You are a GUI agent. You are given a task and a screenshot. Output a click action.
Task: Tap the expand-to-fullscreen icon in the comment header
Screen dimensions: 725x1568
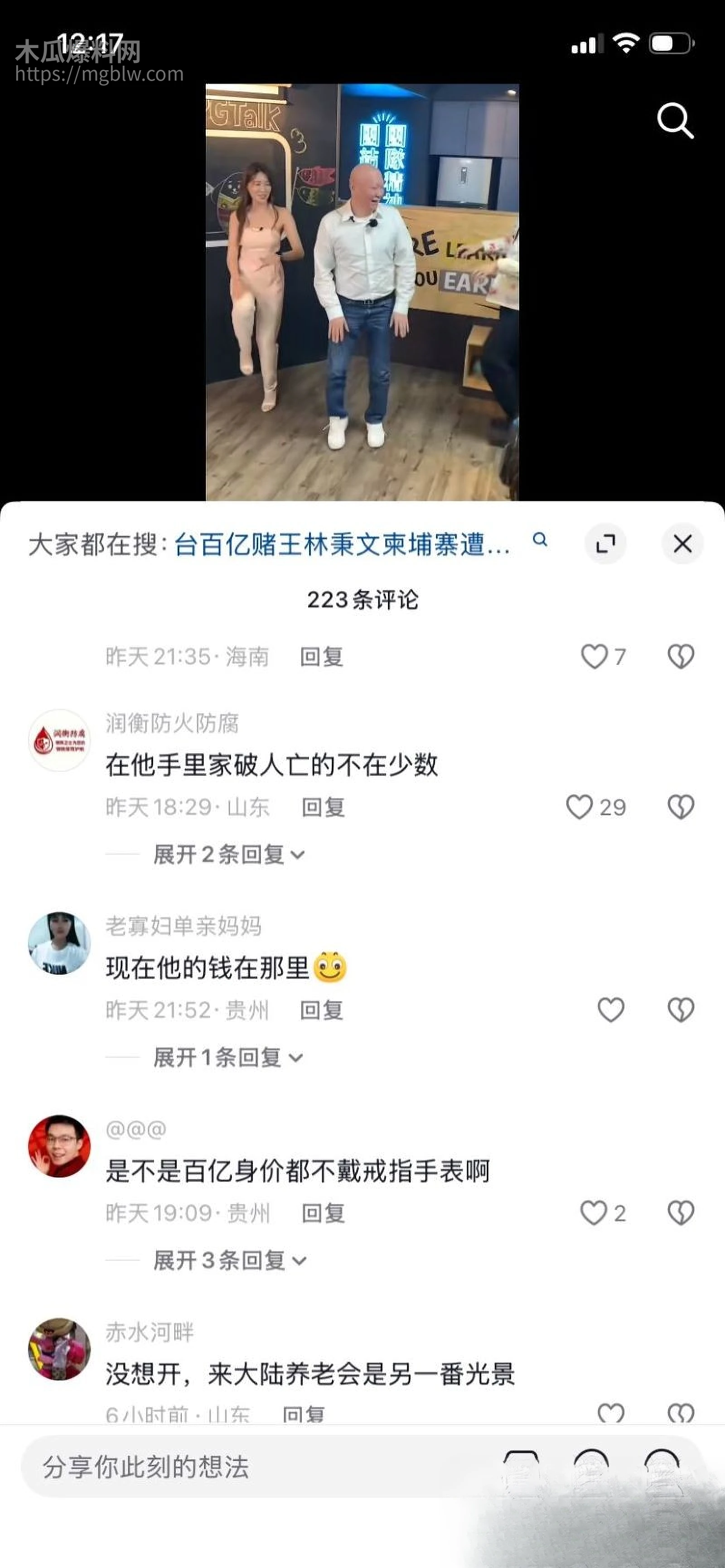point(606,544)
